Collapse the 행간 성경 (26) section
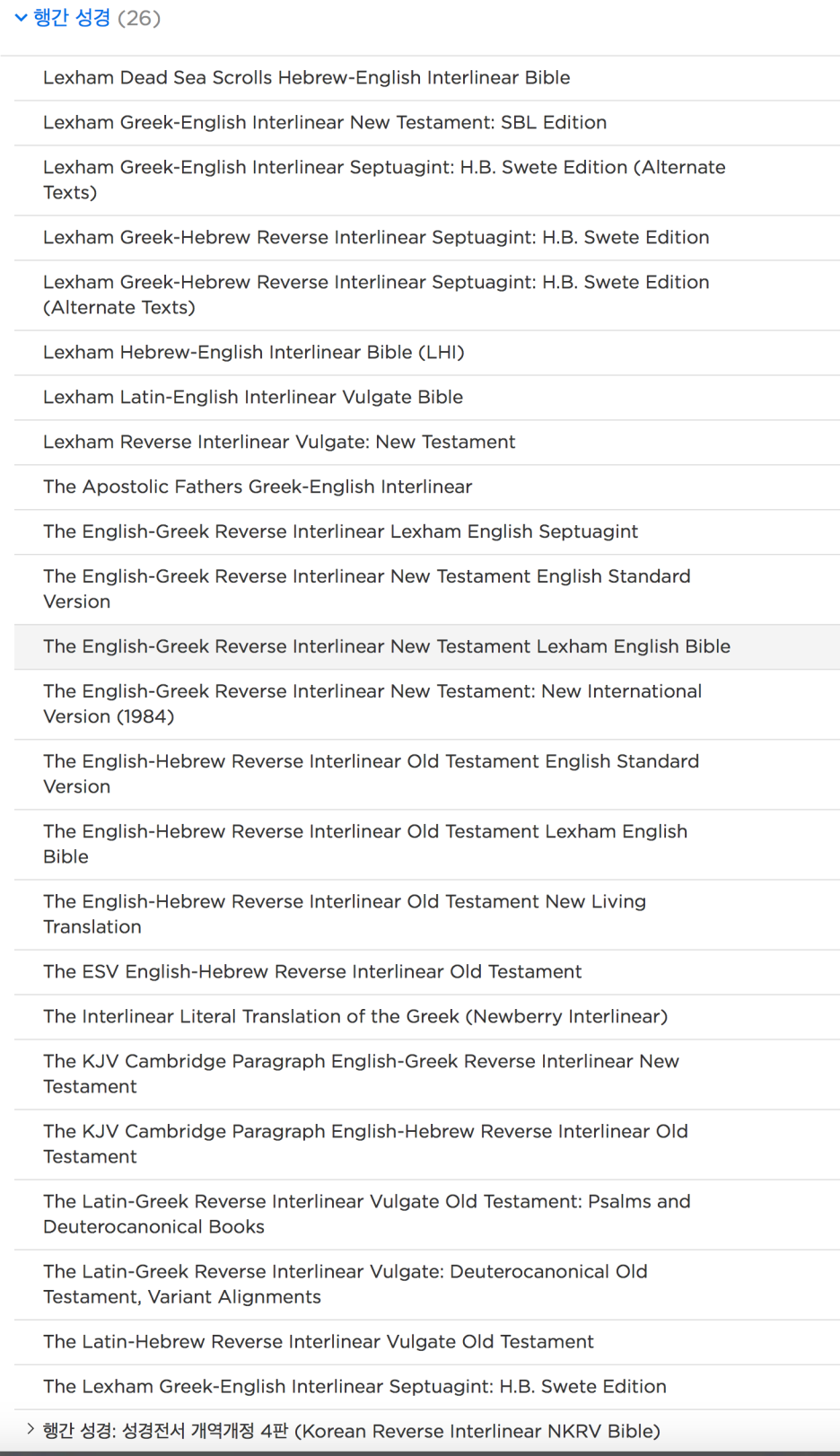The image size is (840, 1456). tap(22, 18)
